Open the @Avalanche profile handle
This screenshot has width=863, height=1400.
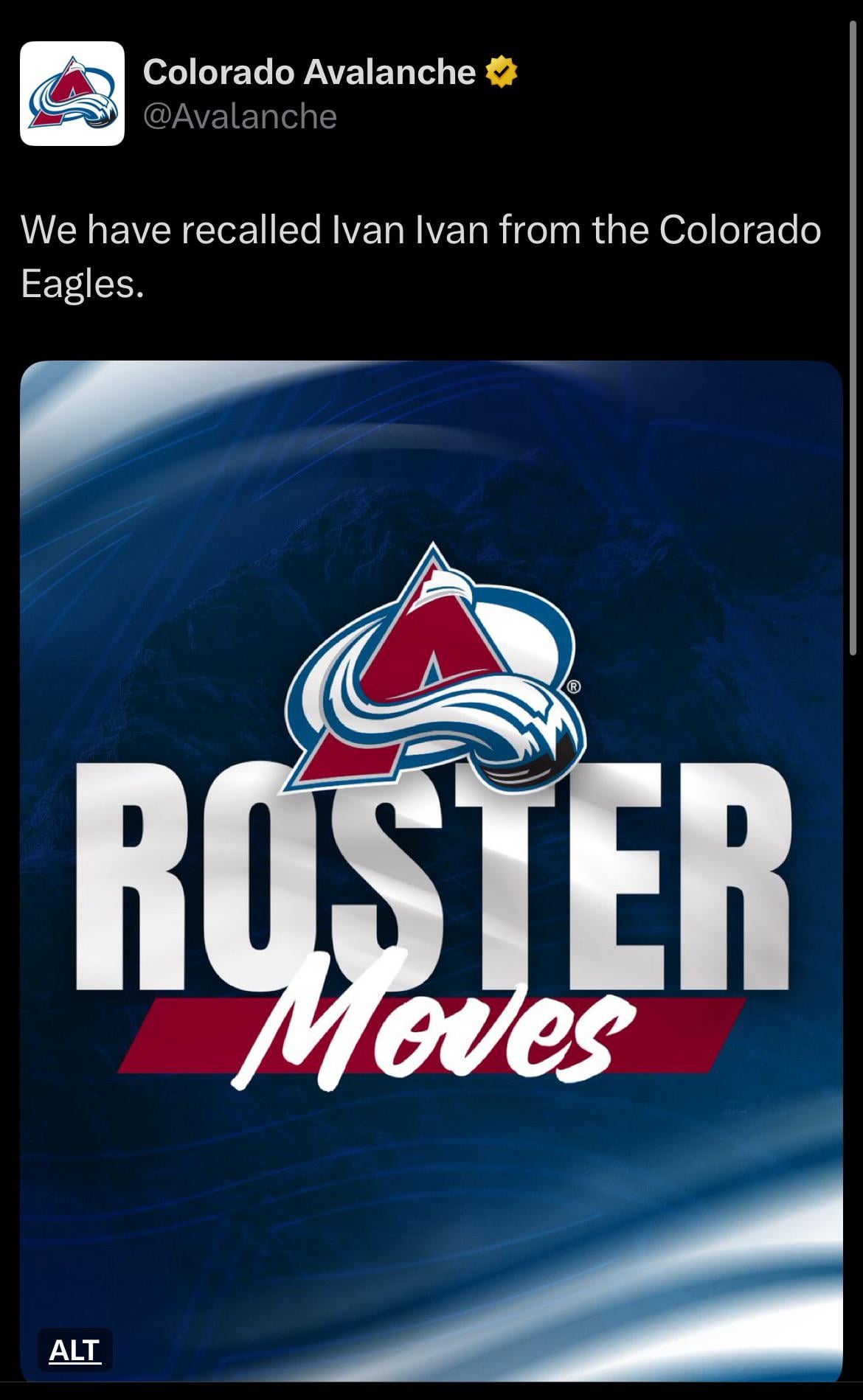pos(240,116)
